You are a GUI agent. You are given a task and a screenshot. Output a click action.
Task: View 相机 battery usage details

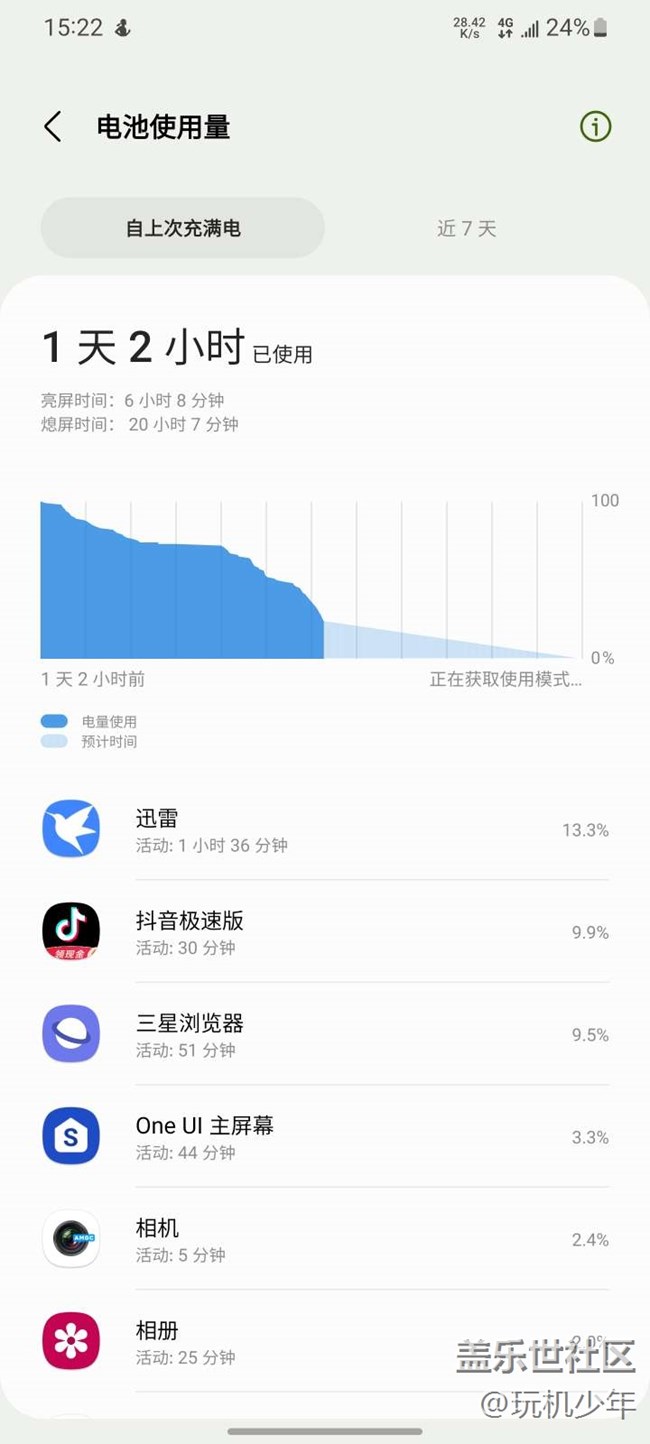tap(325, 1239)
